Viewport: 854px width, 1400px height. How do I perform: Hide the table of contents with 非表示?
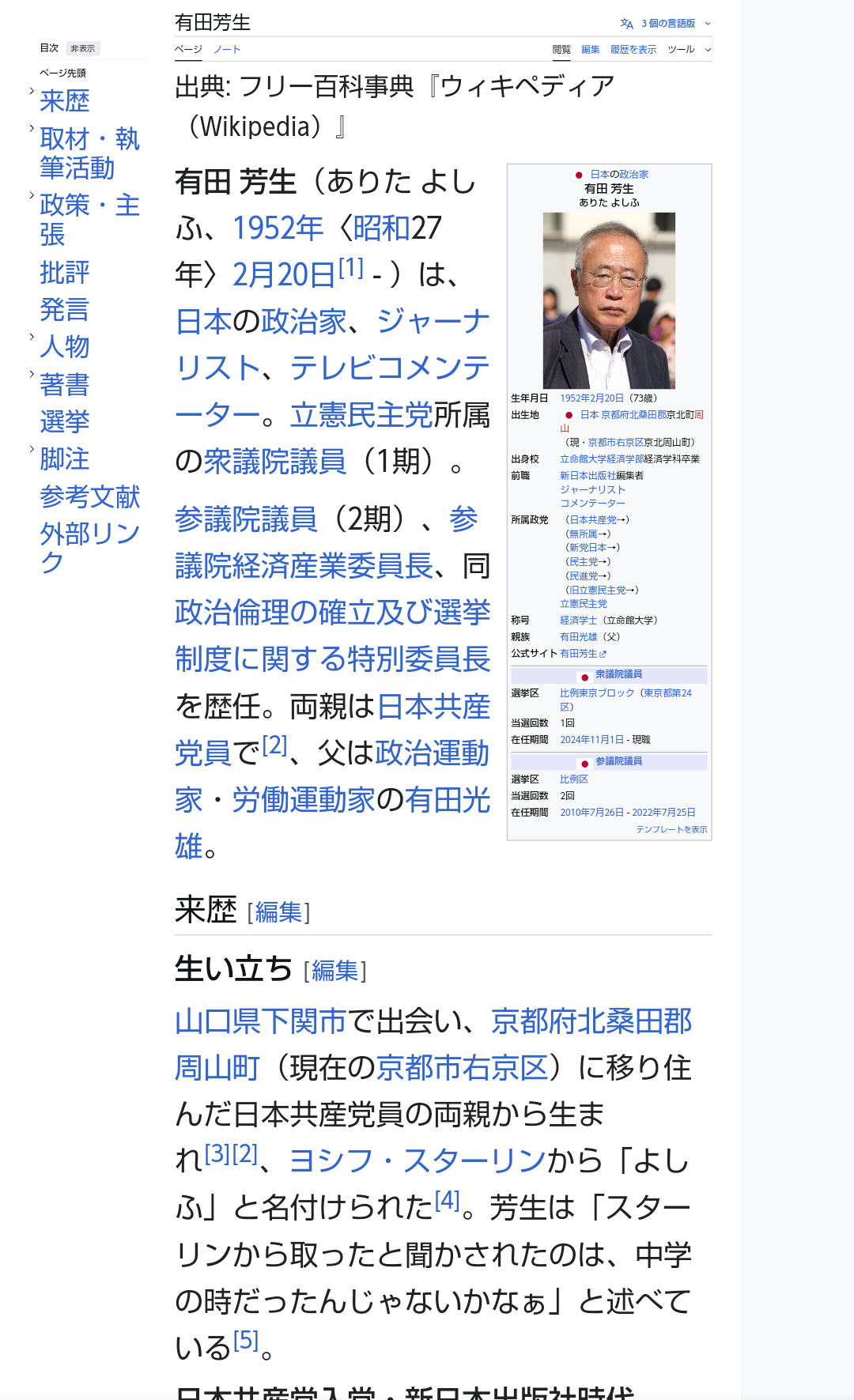(x=82, y=48)
